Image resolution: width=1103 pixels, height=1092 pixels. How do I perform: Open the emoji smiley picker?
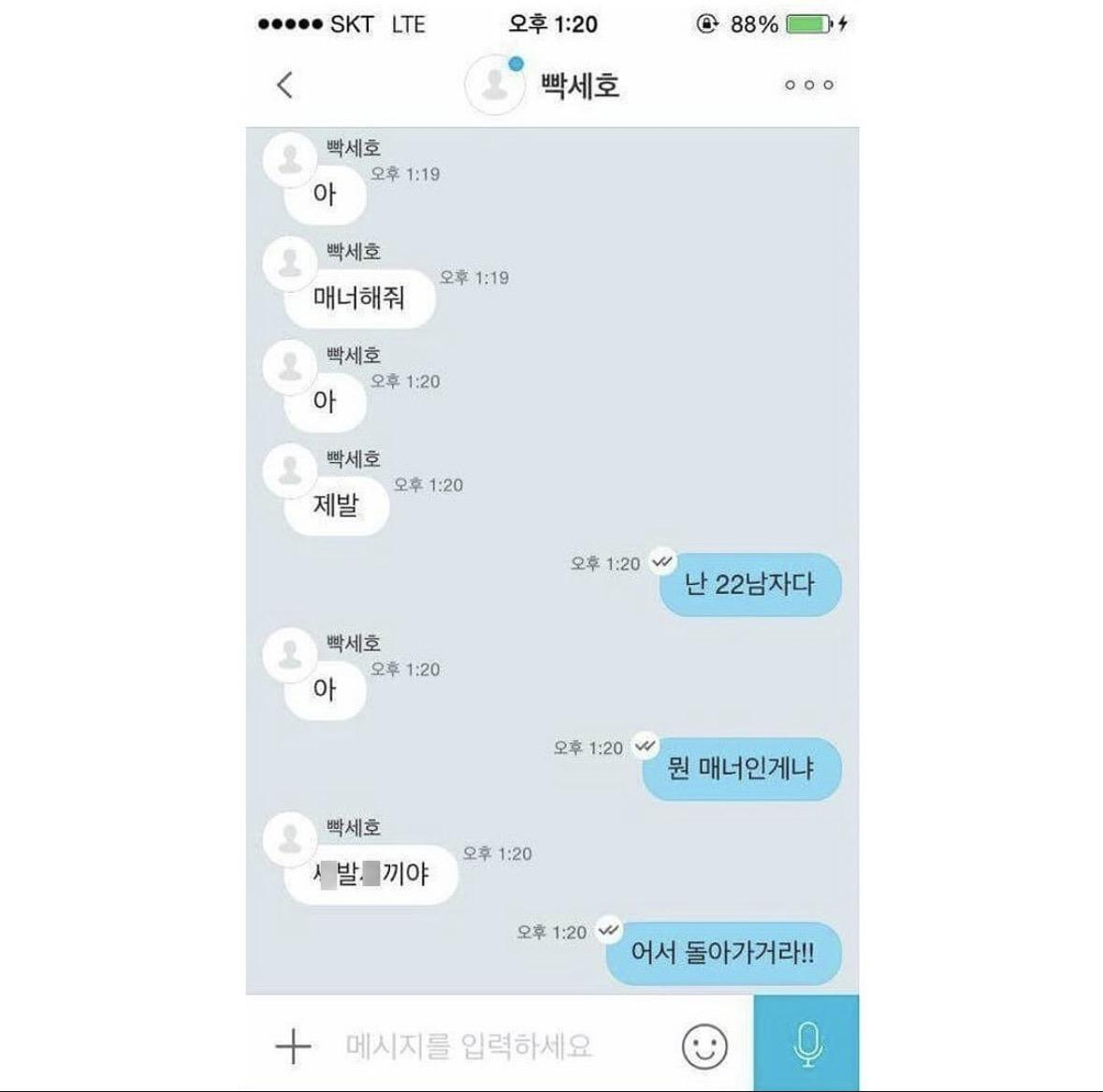pyautogui.click(x=704, y=1045)
